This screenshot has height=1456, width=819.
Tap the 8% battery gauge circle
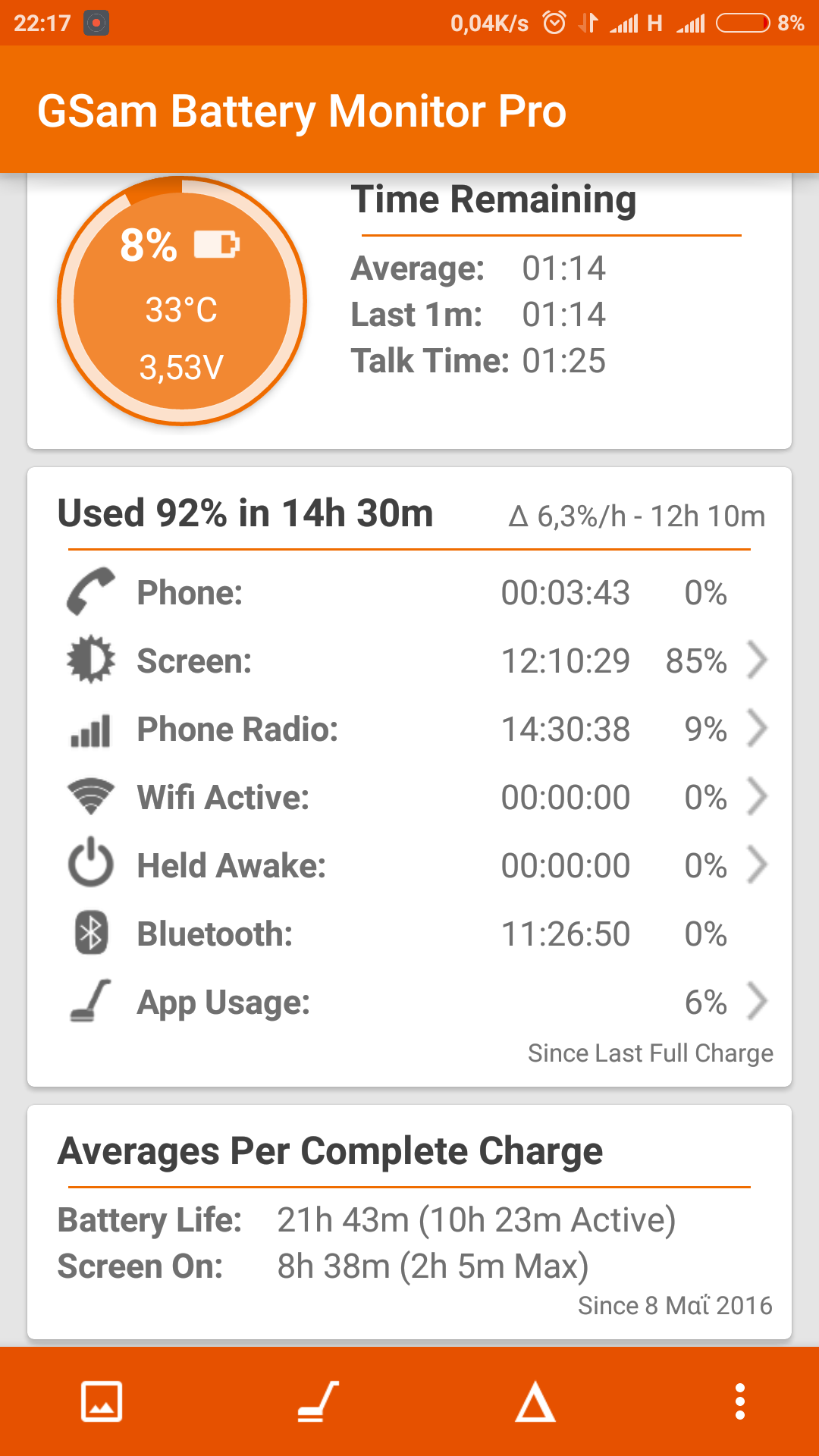(182, 302)
